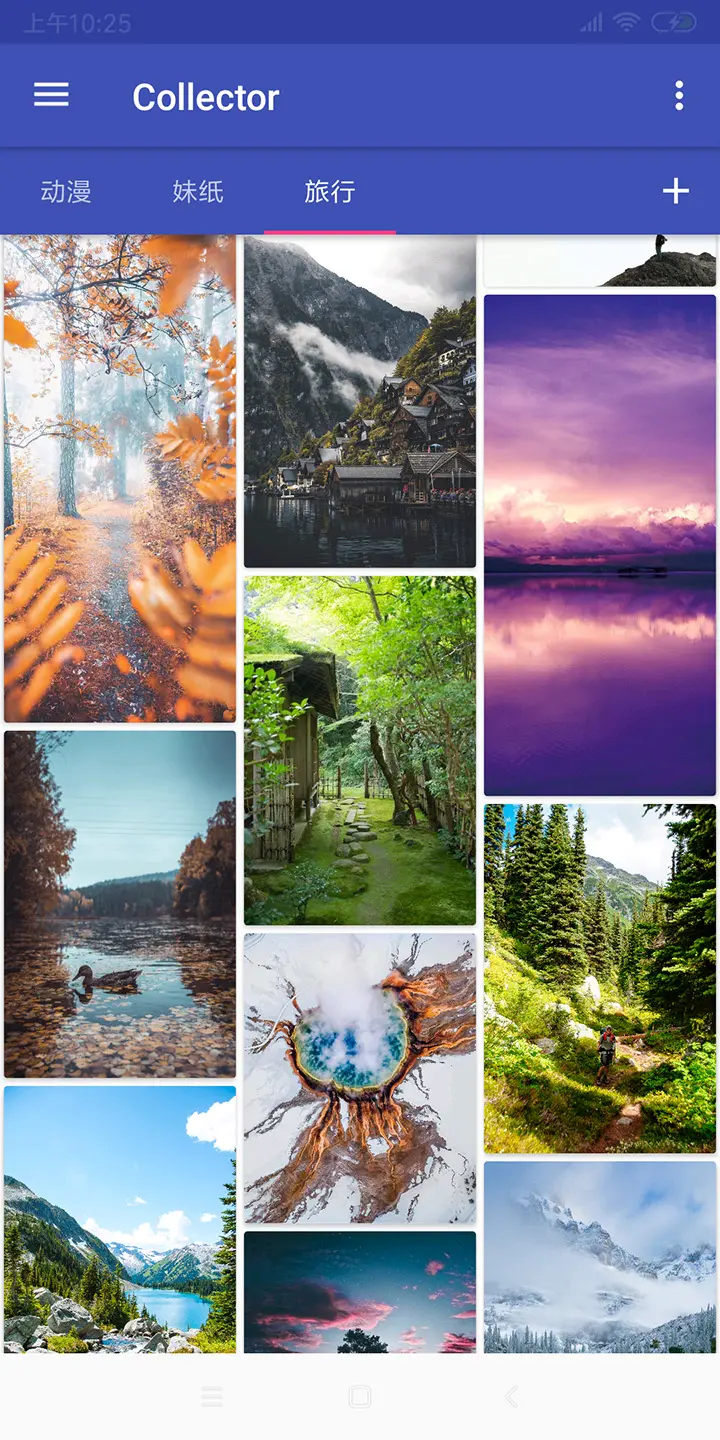Image resolution: width=720 pixels, height=1440 pixels.
Task: Open the lakeside mountain village photo
Action: (x=360, y=401)
